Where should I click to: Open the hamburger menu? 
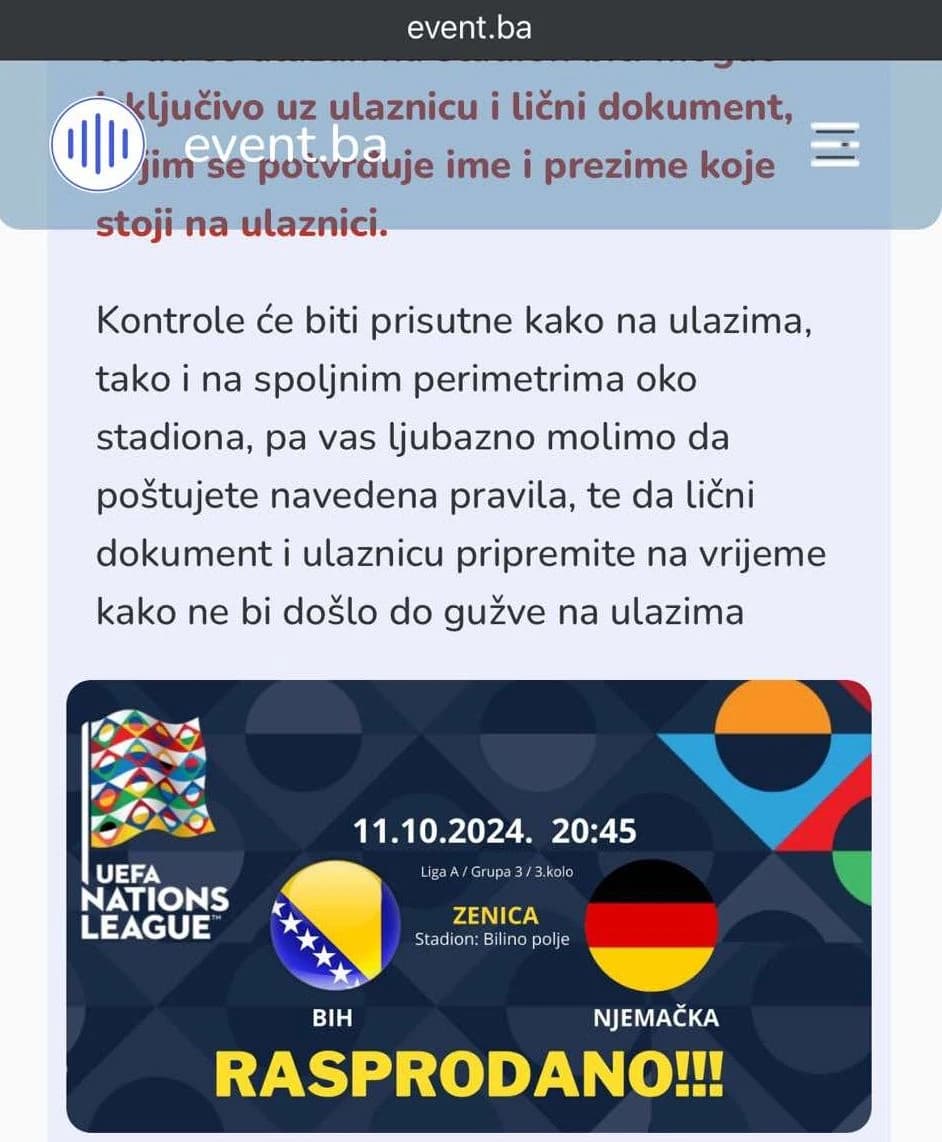click(834, 145)
